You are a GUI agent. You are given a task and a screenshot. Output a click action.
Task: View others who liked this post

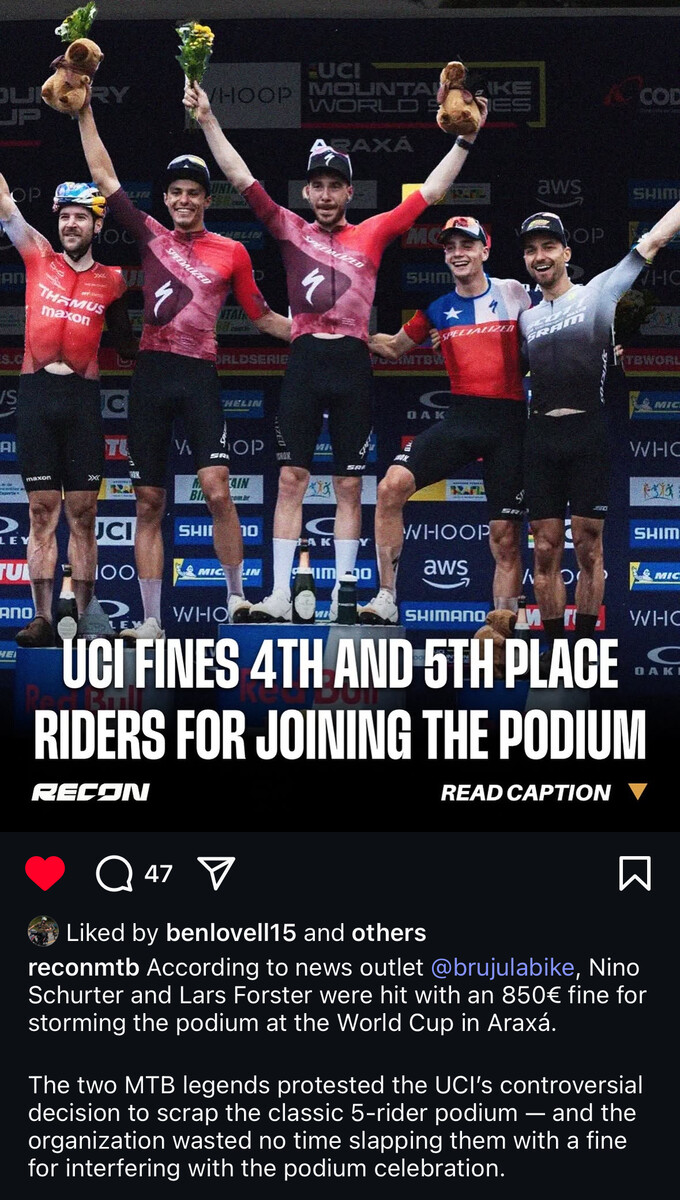click(388, 933)
